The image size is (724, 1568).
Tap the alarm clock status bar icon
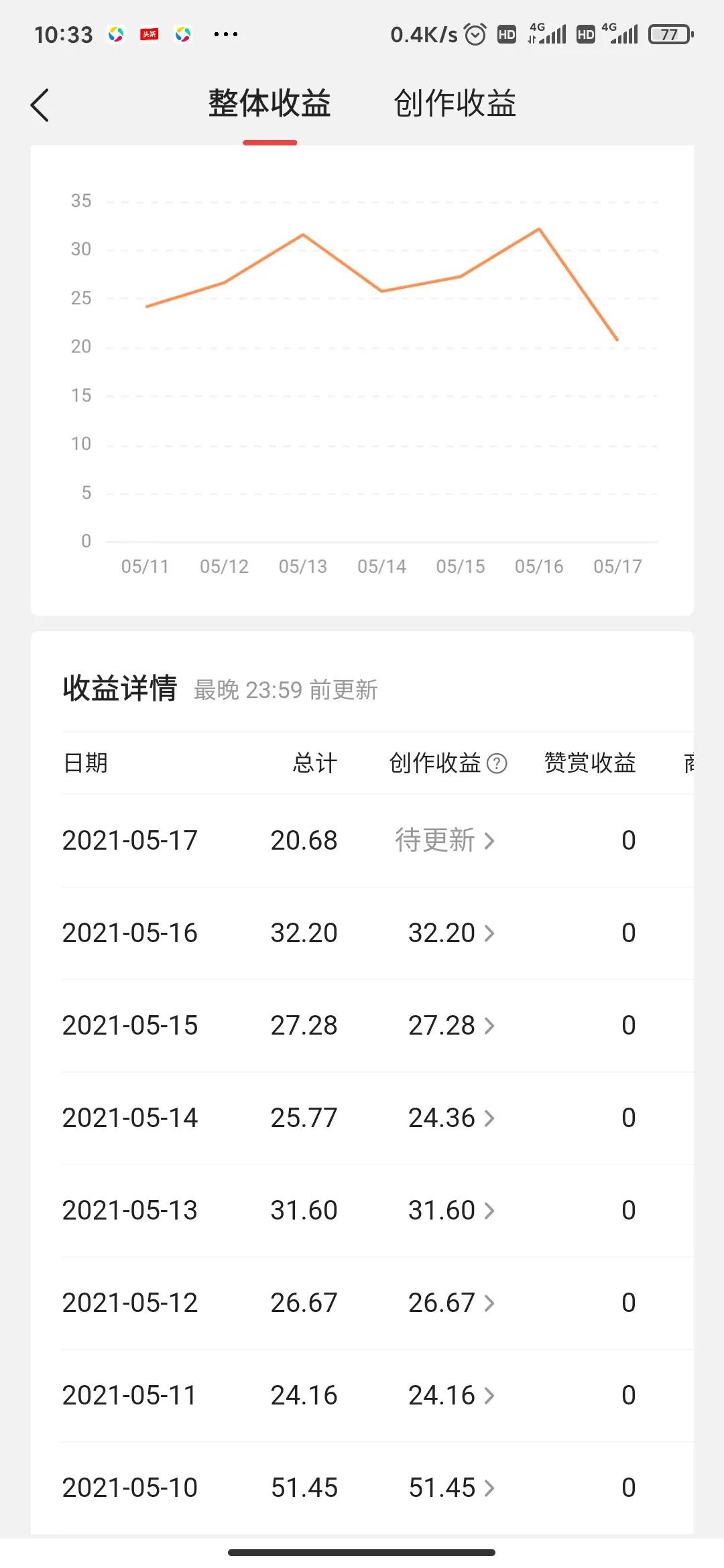[x=473, y=32]
